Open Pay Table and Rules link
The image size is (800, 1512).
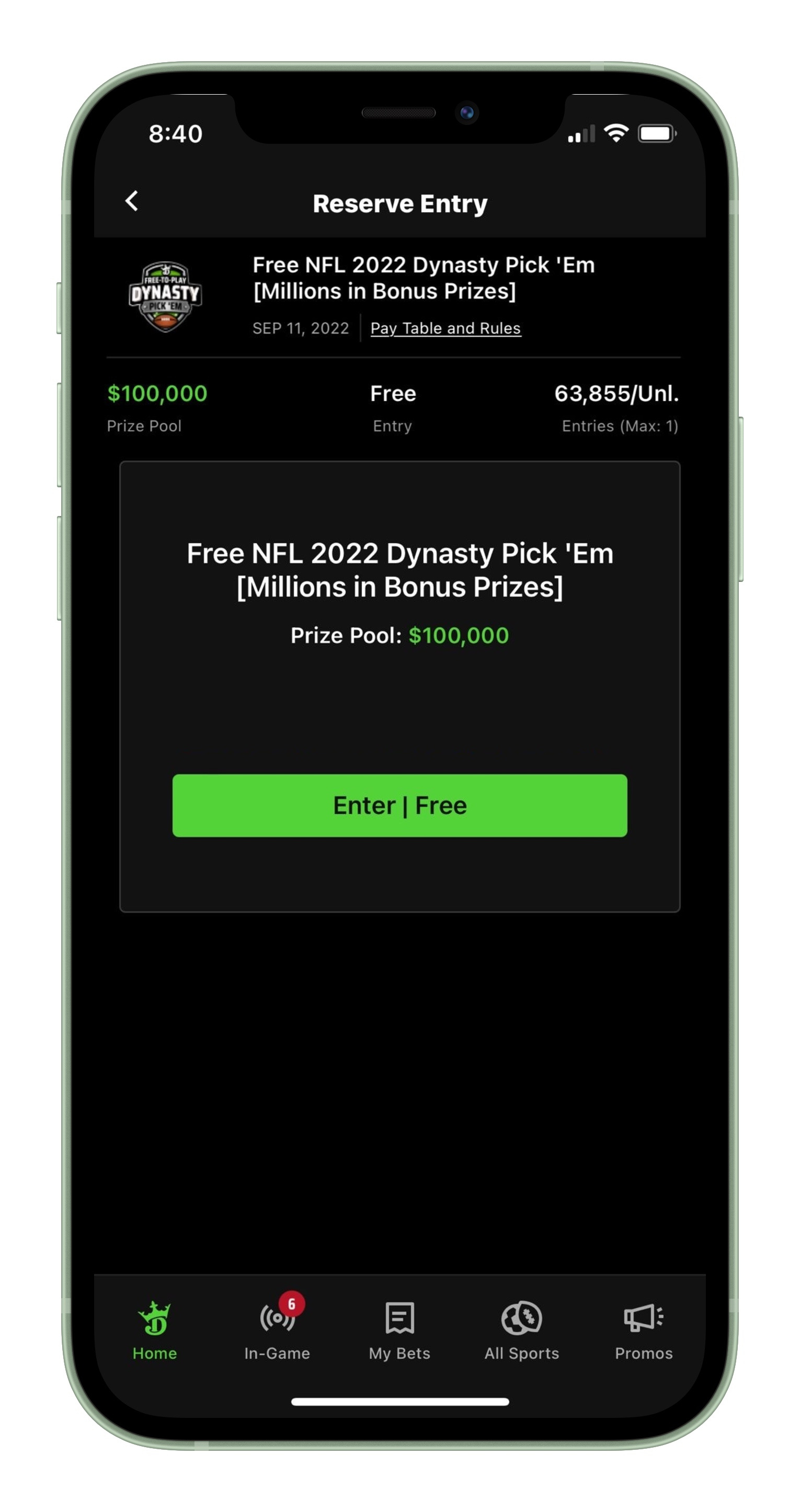pyautogui.click(x=445, y=328)
